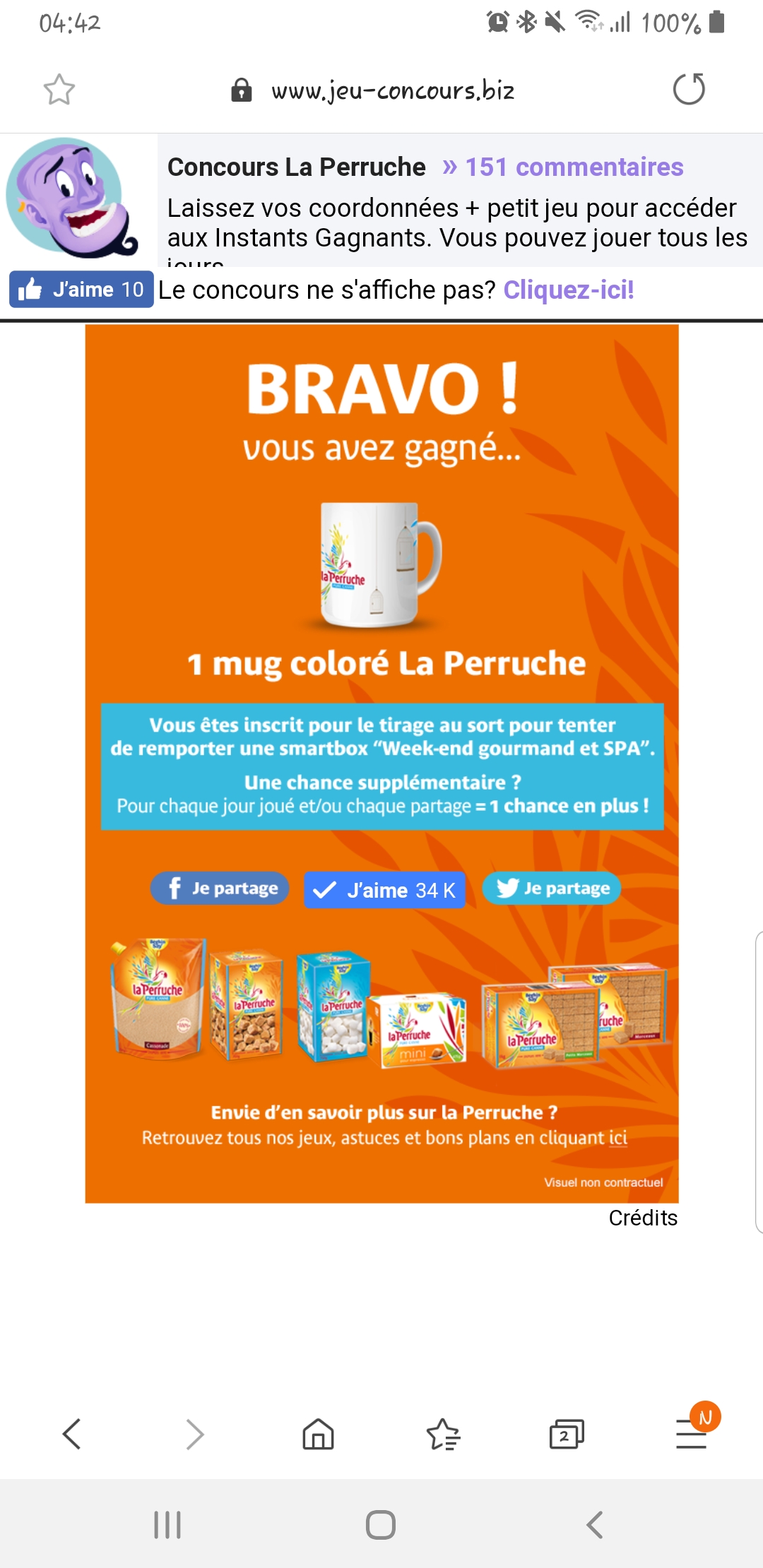Screen dimensions: 763x1568
Task: Open the bookmarks list
Action: point(443,1435)
